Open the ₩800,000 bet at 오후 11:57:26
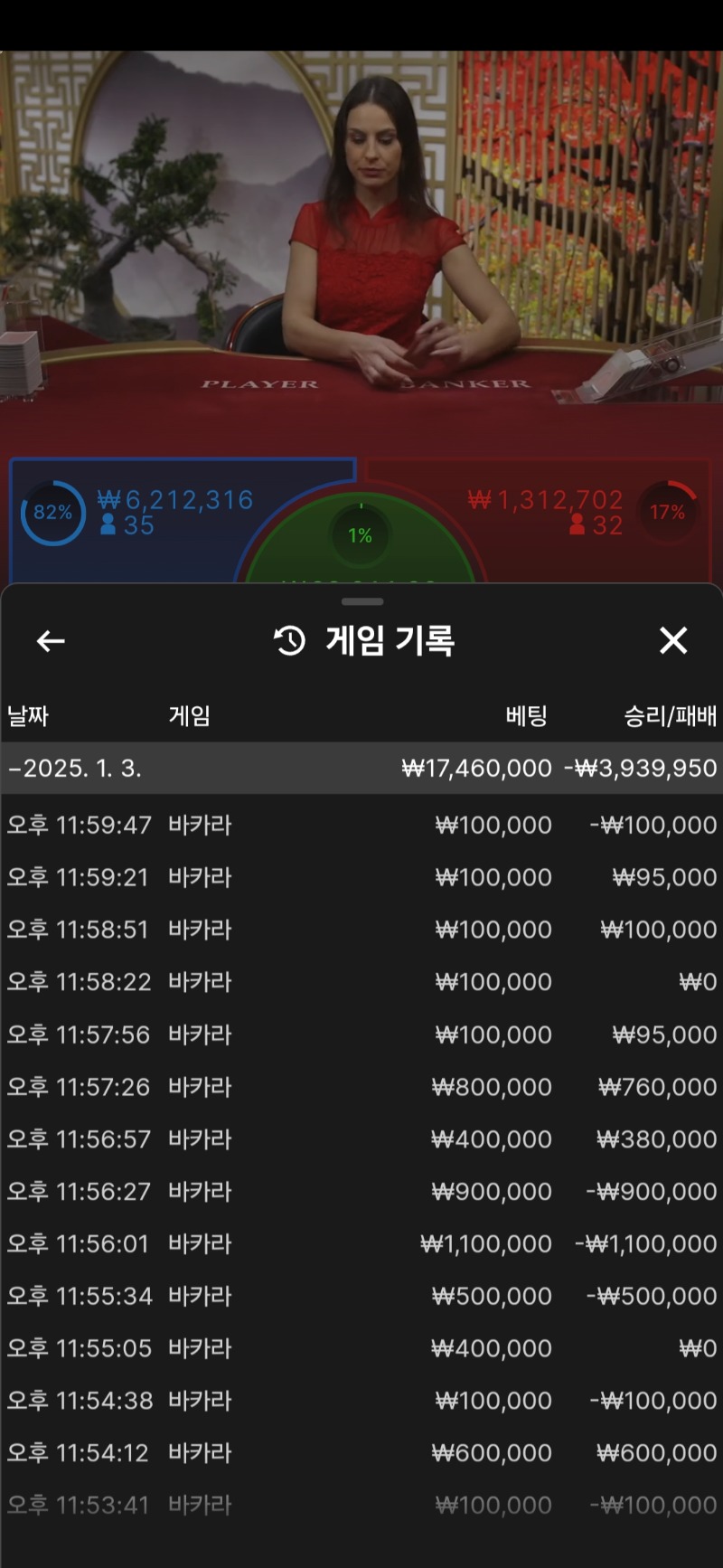723x1568 pixels. (361, 1087)
